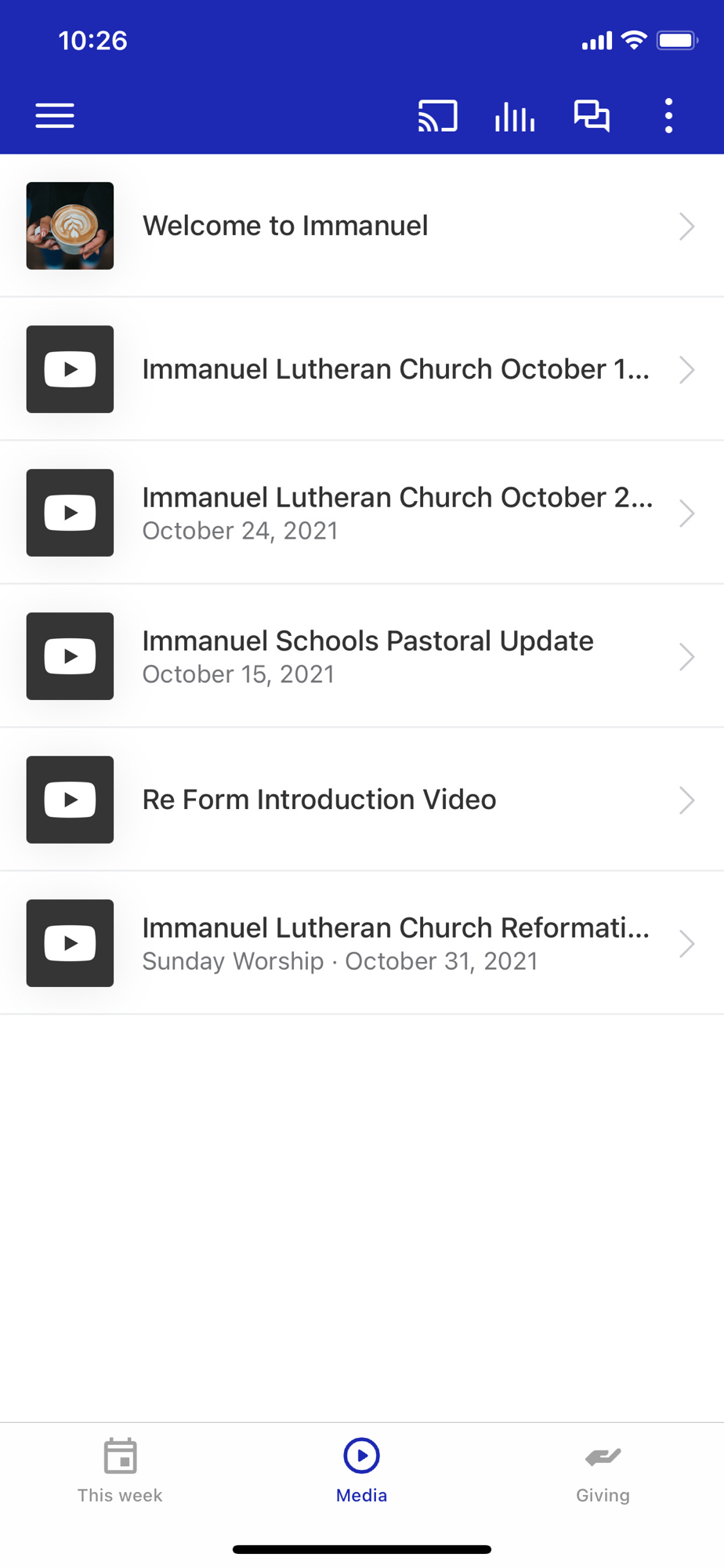Select the Media tab
Image resolution: width=724 pixels, height=1568 pixels.
coord(361,1471)
